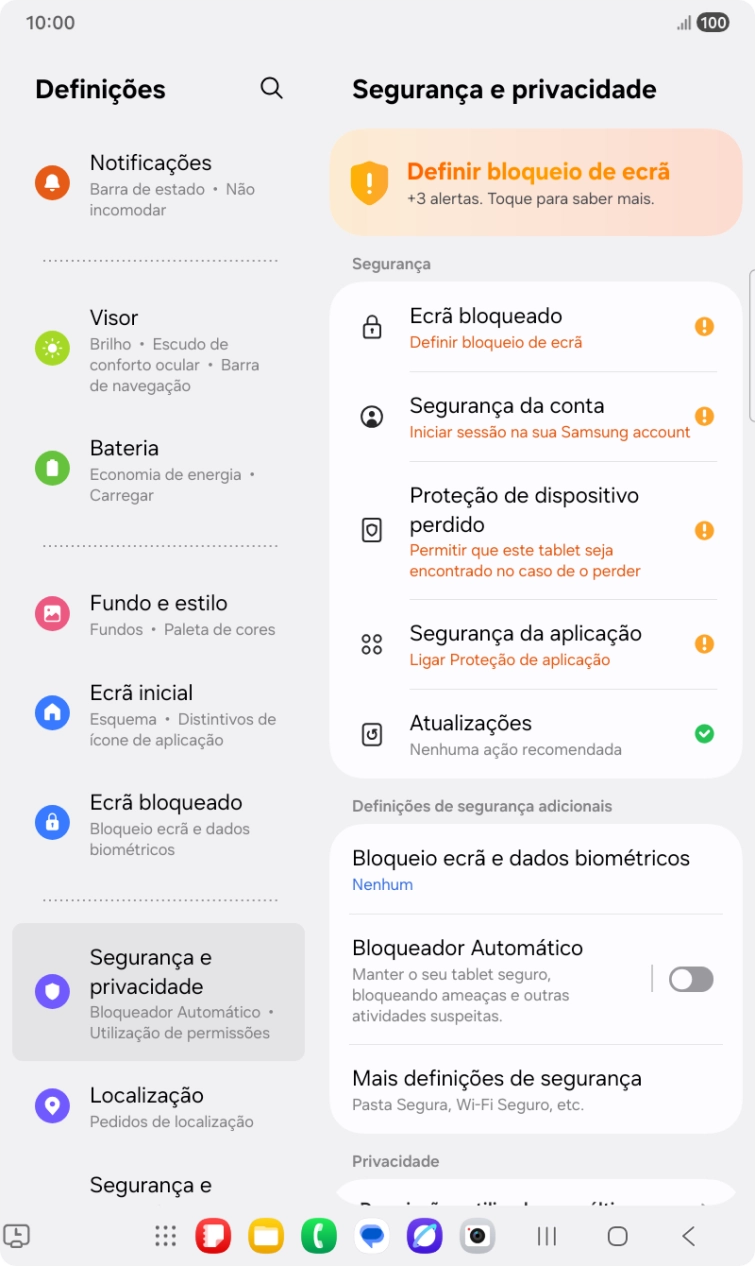Click the Segurança da conta account icon
Screen dimensions: 755x1266
click(x=371, y=416)
